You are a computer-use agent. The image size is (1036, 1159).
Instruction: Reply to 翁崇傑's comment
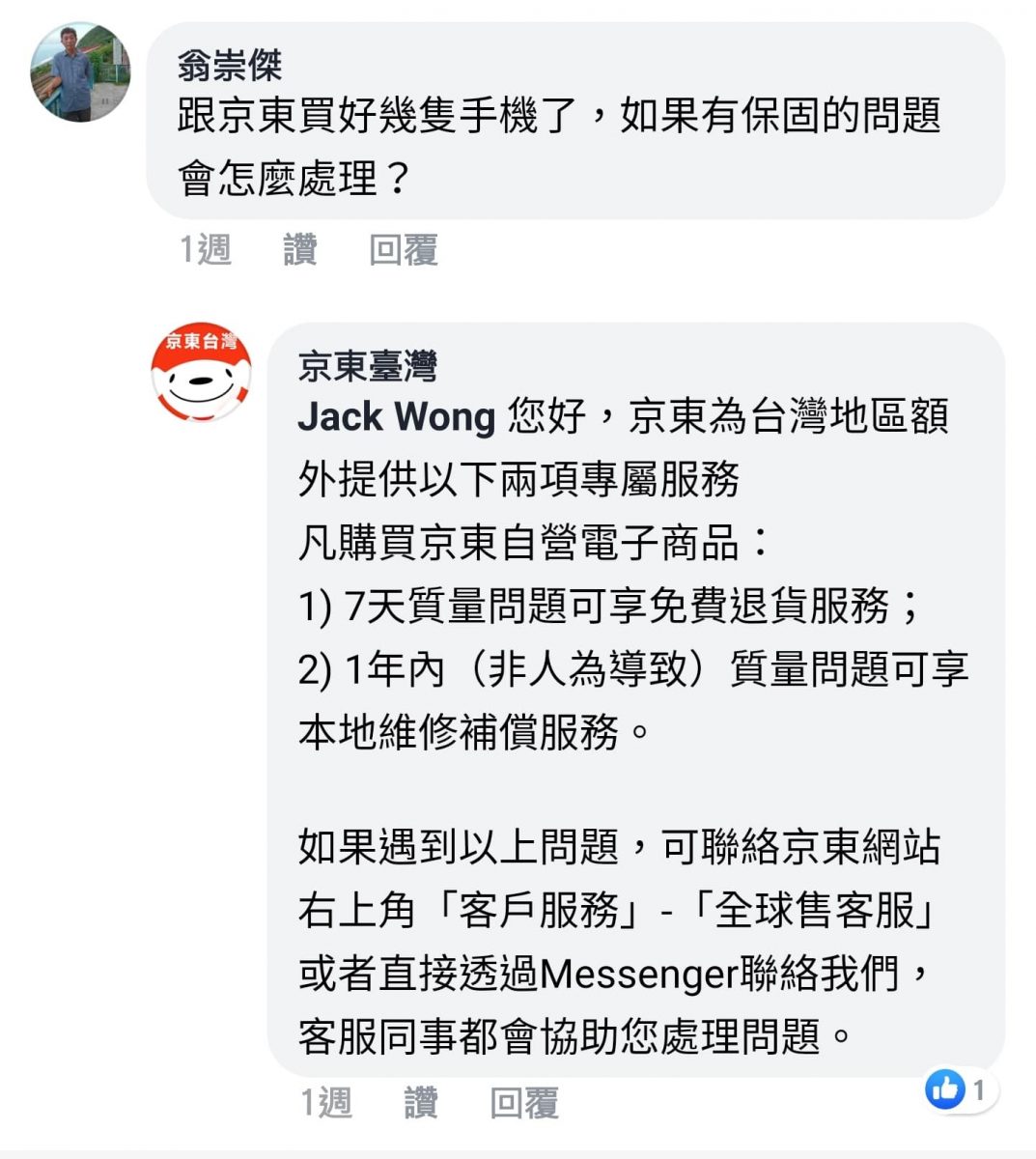click(x=404, y=250)
